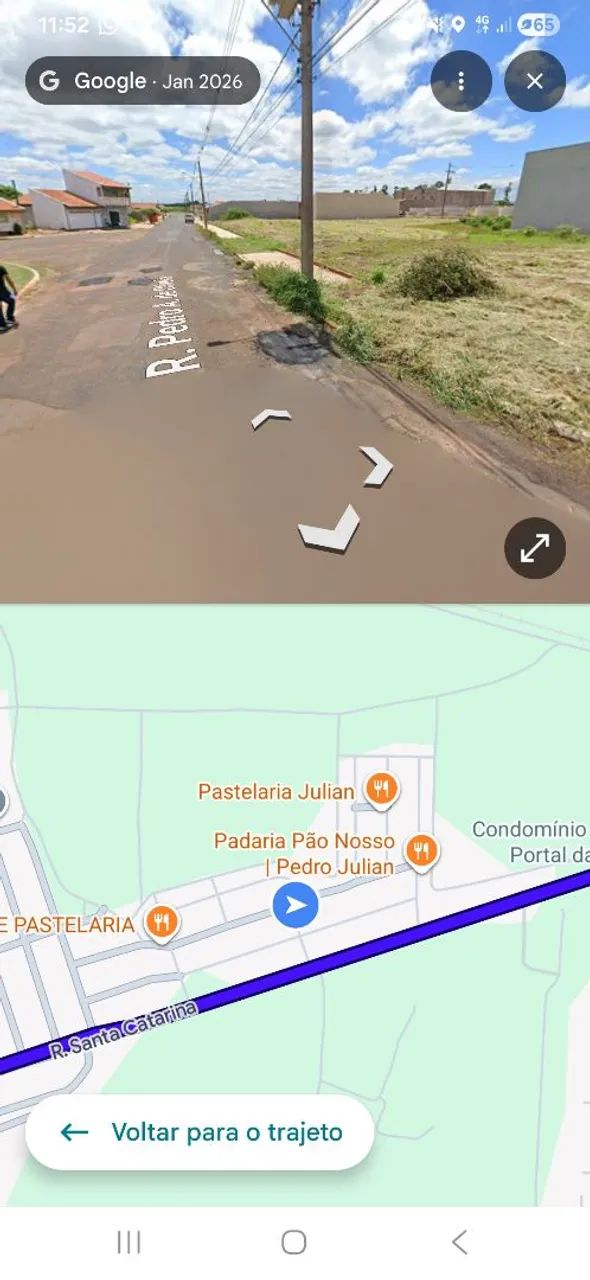590x1280 pixels.
Task: Tap Voltar para o trajeto button
Action: click(x=200, y=1132)
